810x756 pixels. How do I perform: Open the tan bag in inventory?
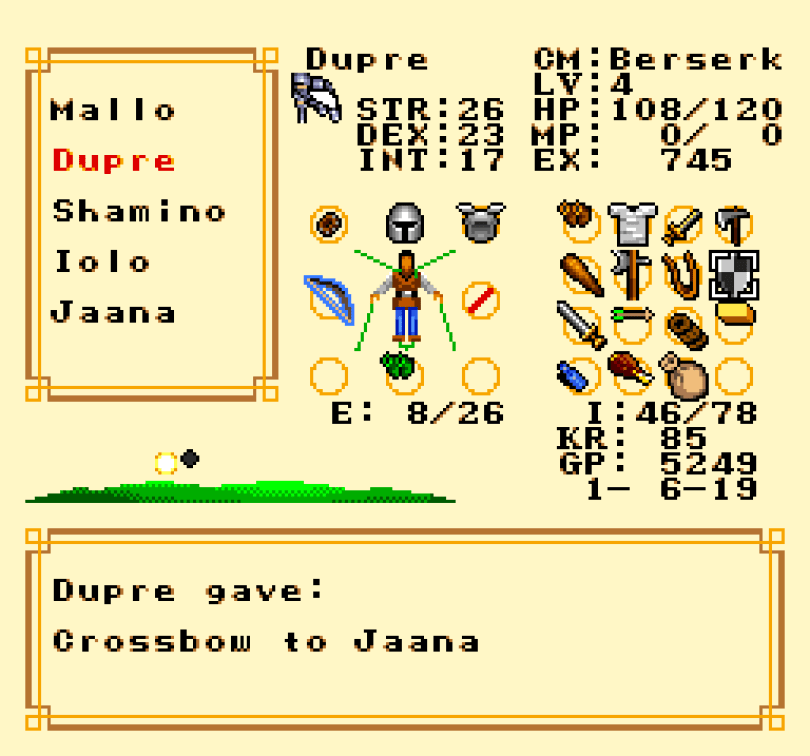point(684,376)
